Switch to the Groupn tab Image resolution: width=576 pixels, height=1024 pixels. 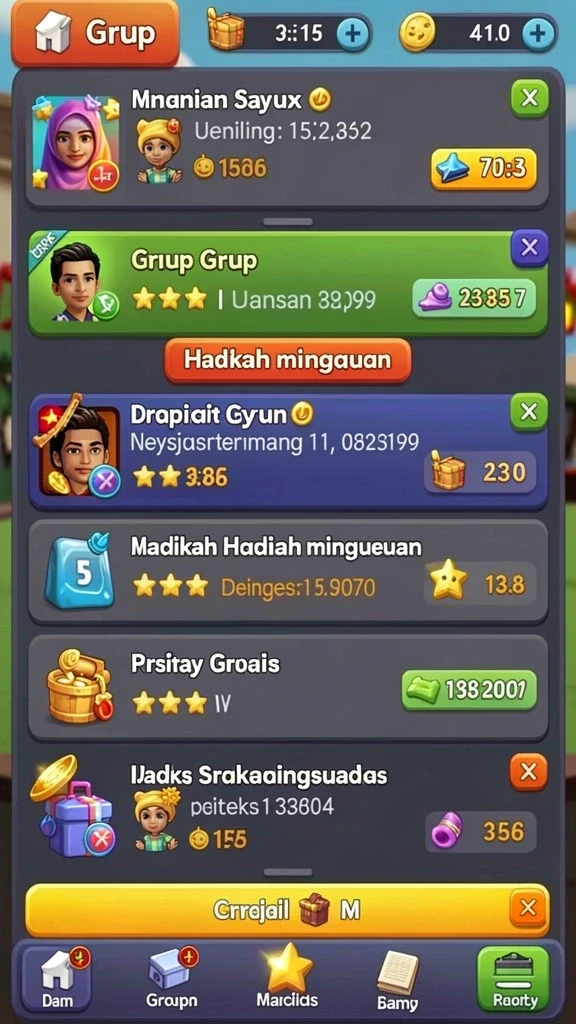tap(171, 978)
